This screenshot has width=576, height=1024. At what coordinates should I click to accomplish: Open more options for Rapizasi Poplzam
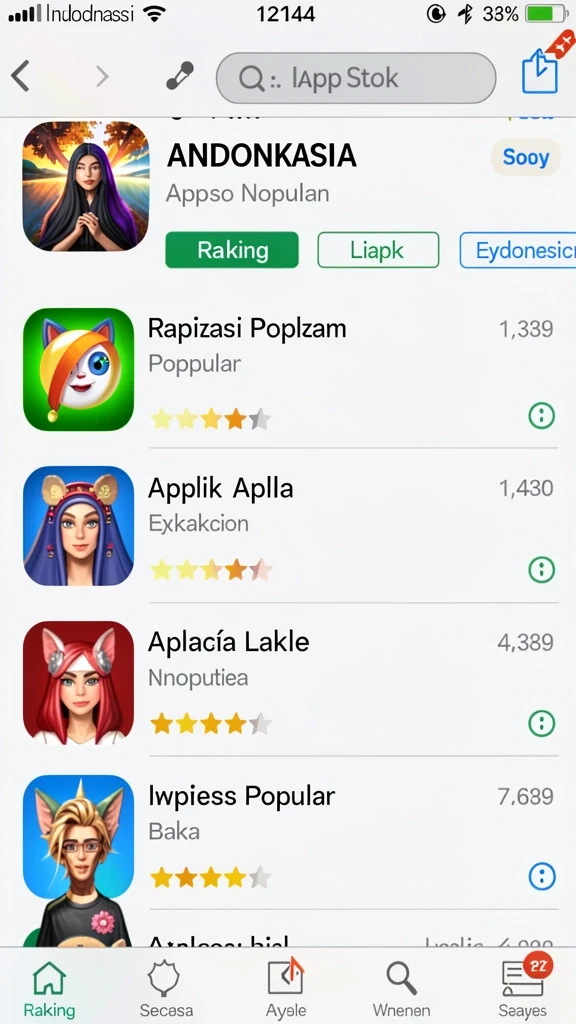pyautogui.click(x=541, y=415)
